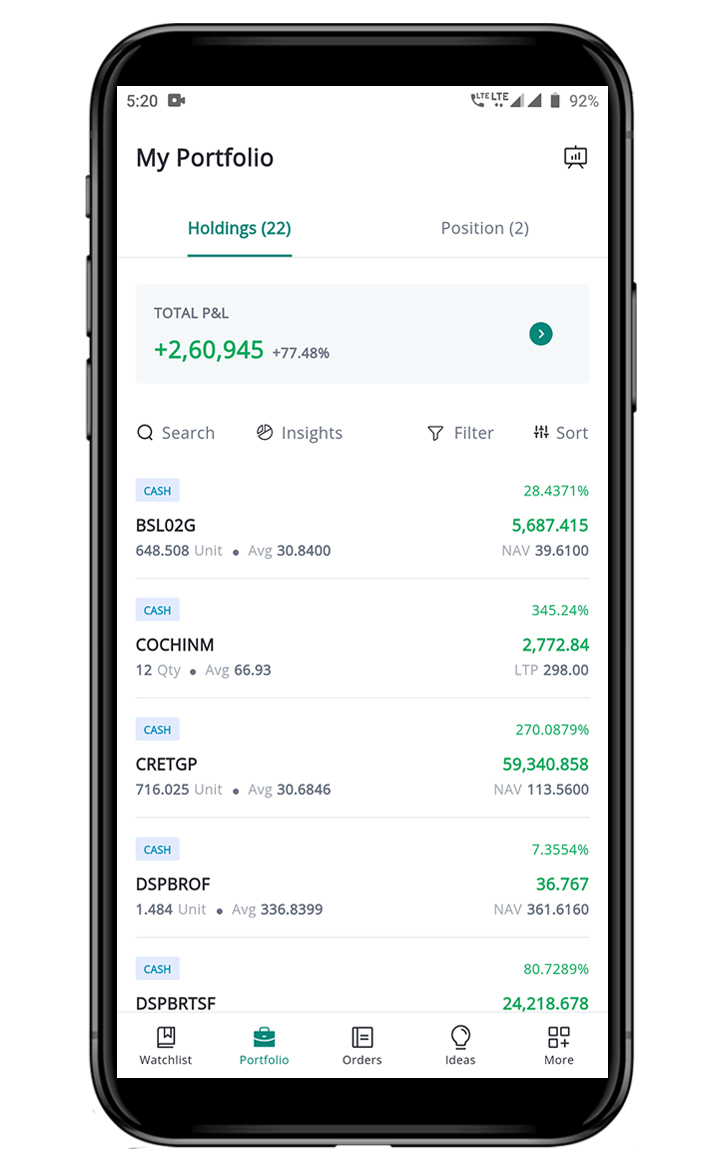Select the Portfolio tab in bottom bar

pyautogui.click(x=264, y=1046)
